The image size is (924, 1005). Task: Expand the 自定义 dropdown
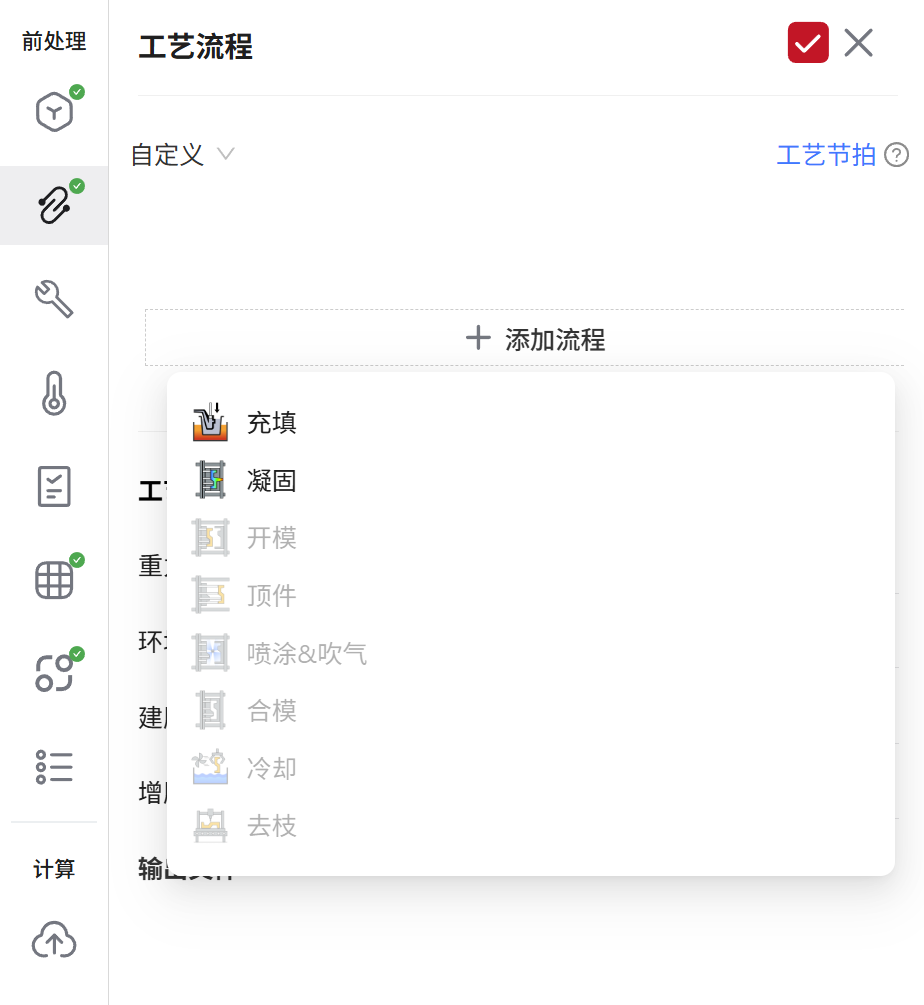(x=183, y=154)
